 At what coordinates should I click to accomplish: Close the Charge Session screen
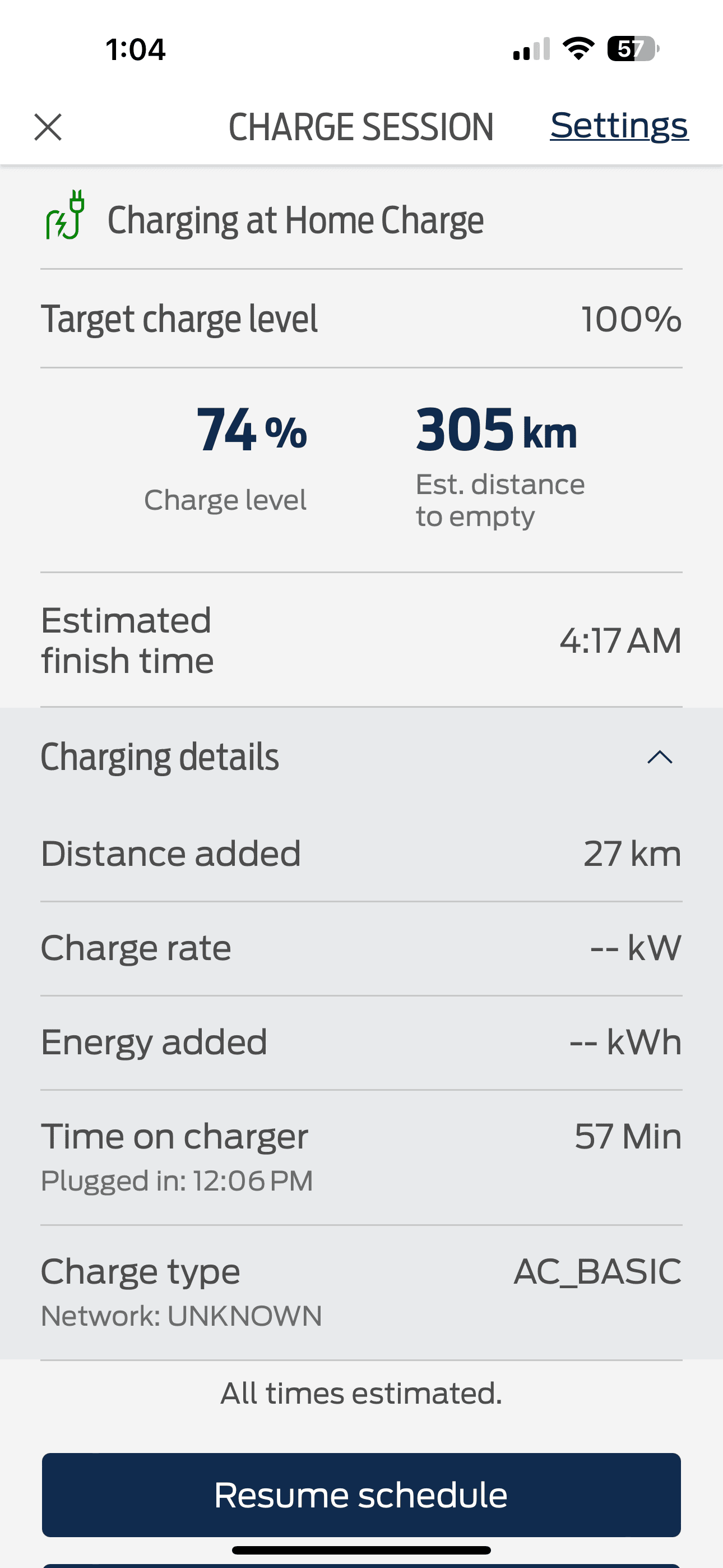click(x=49, y=127)
